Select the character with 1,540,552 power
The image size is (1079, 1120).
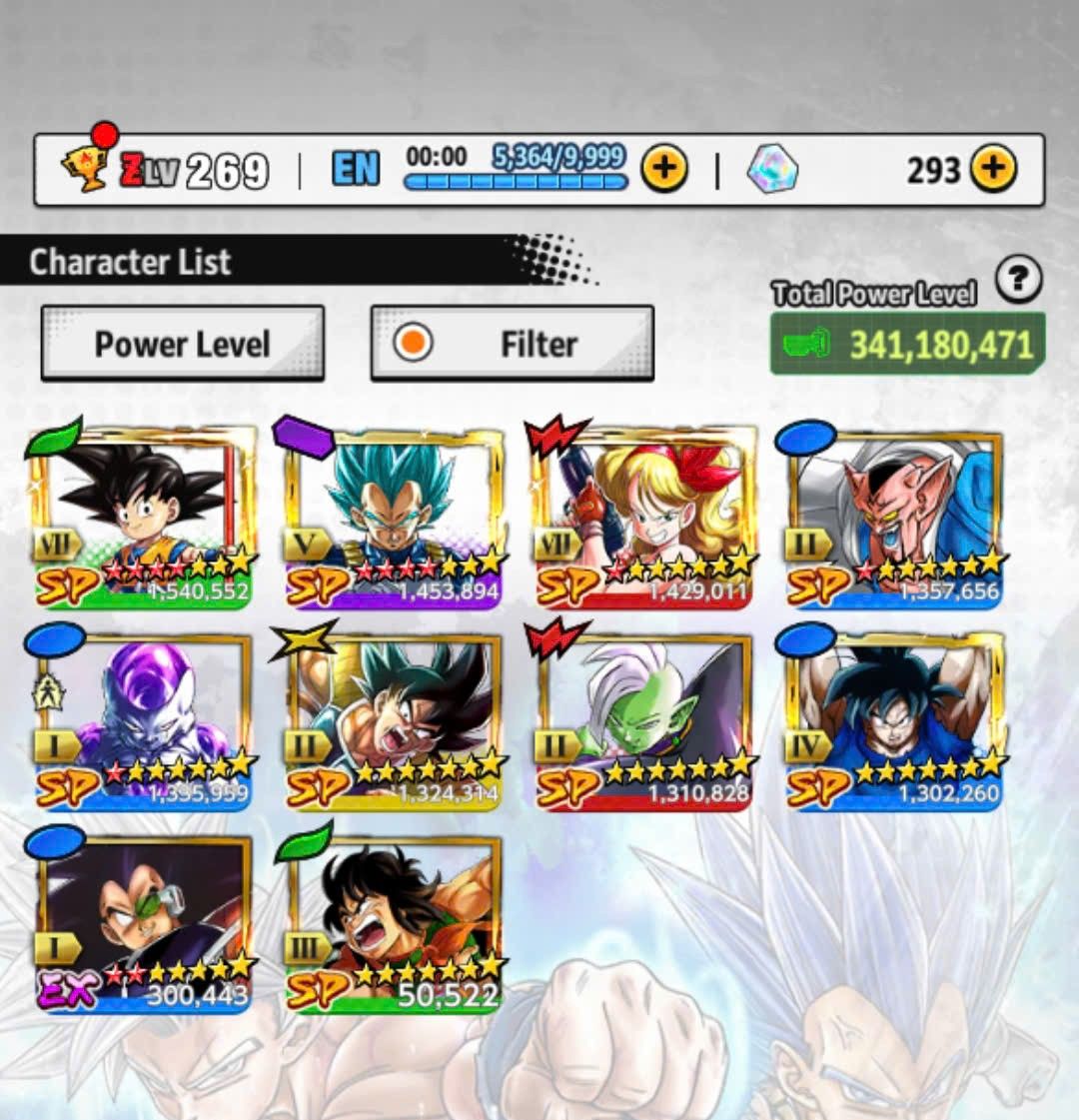142,520
